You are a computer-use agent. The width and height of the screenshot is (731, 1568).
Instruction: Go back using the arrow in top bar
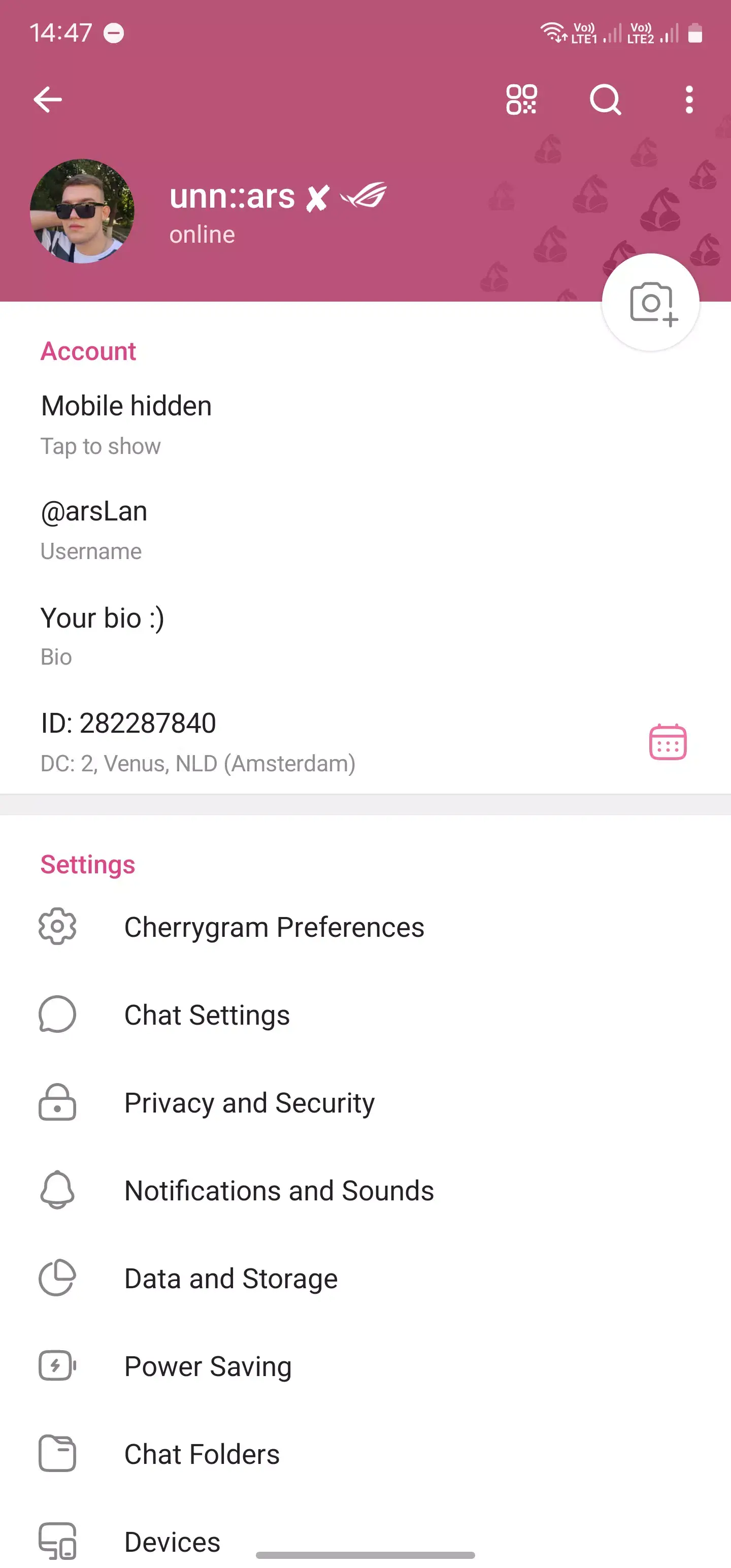click(x=48, y=99)
